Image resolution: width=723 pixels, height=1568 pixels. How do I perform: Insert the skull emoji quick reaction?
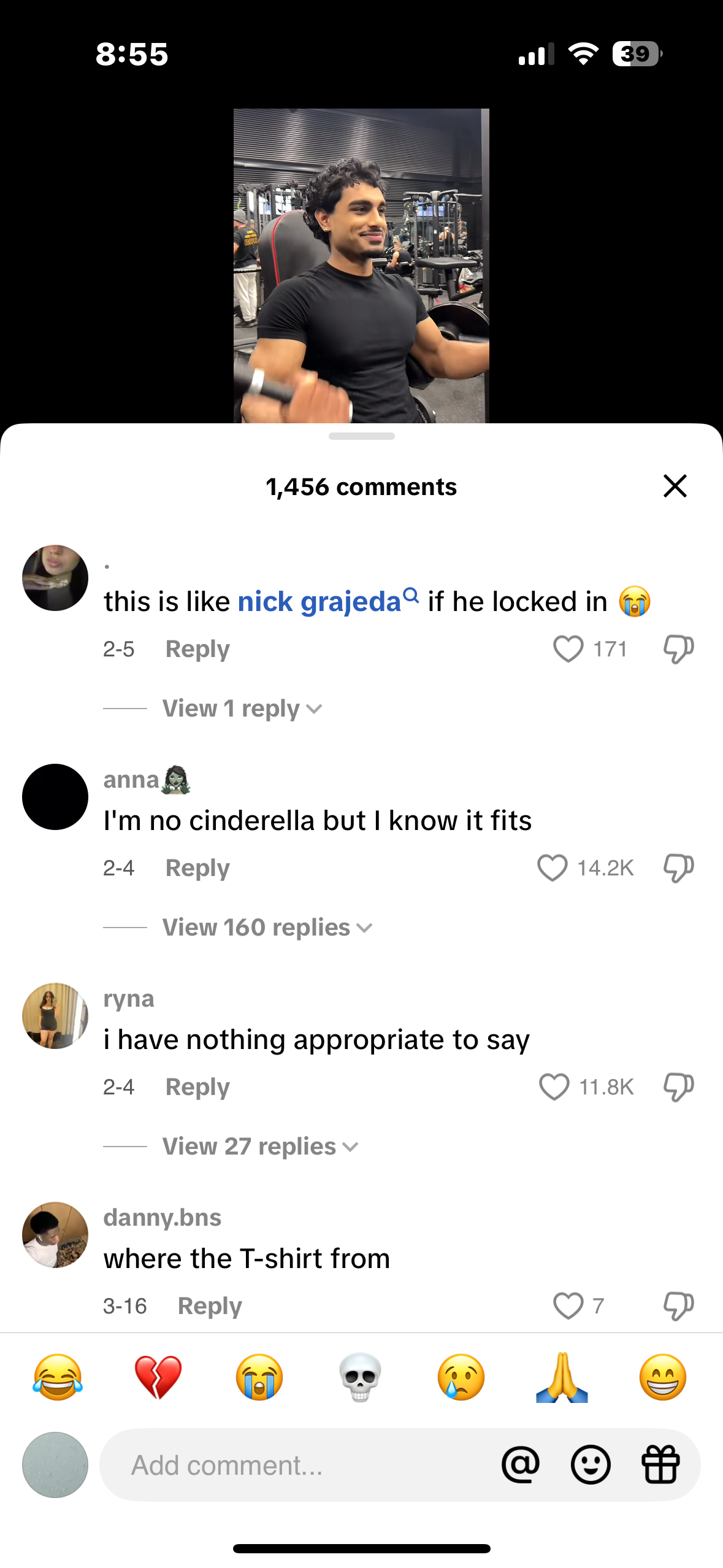click(360, 1377)
